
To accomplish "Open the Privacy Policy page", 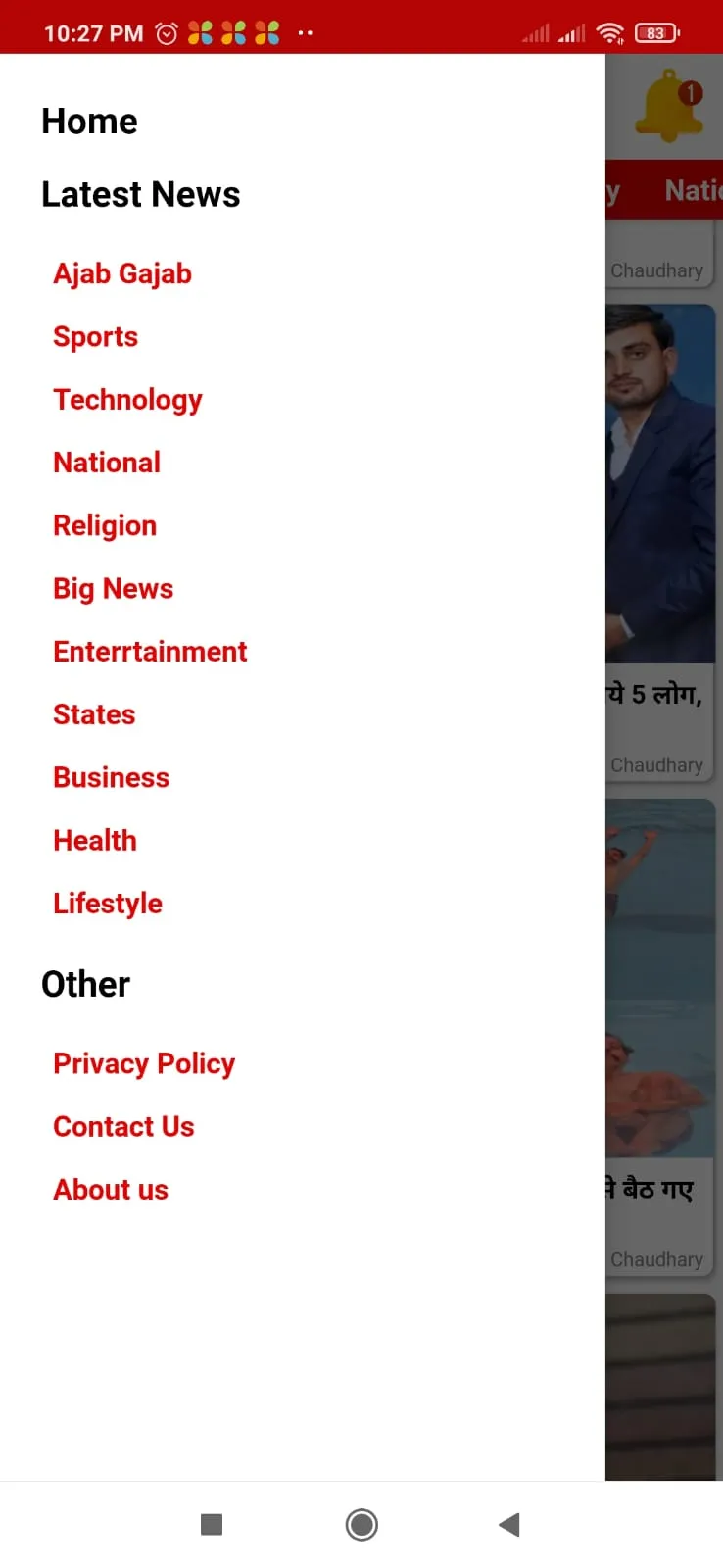I will [143, 1062].
